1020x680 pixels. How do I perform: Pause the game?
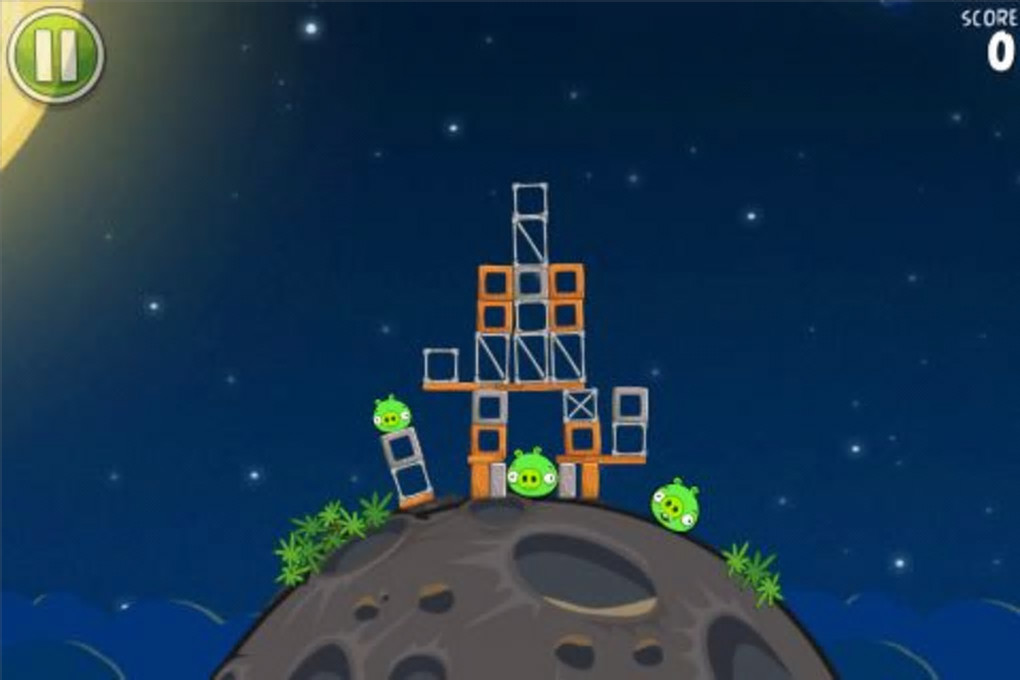(x=55, y=55)
